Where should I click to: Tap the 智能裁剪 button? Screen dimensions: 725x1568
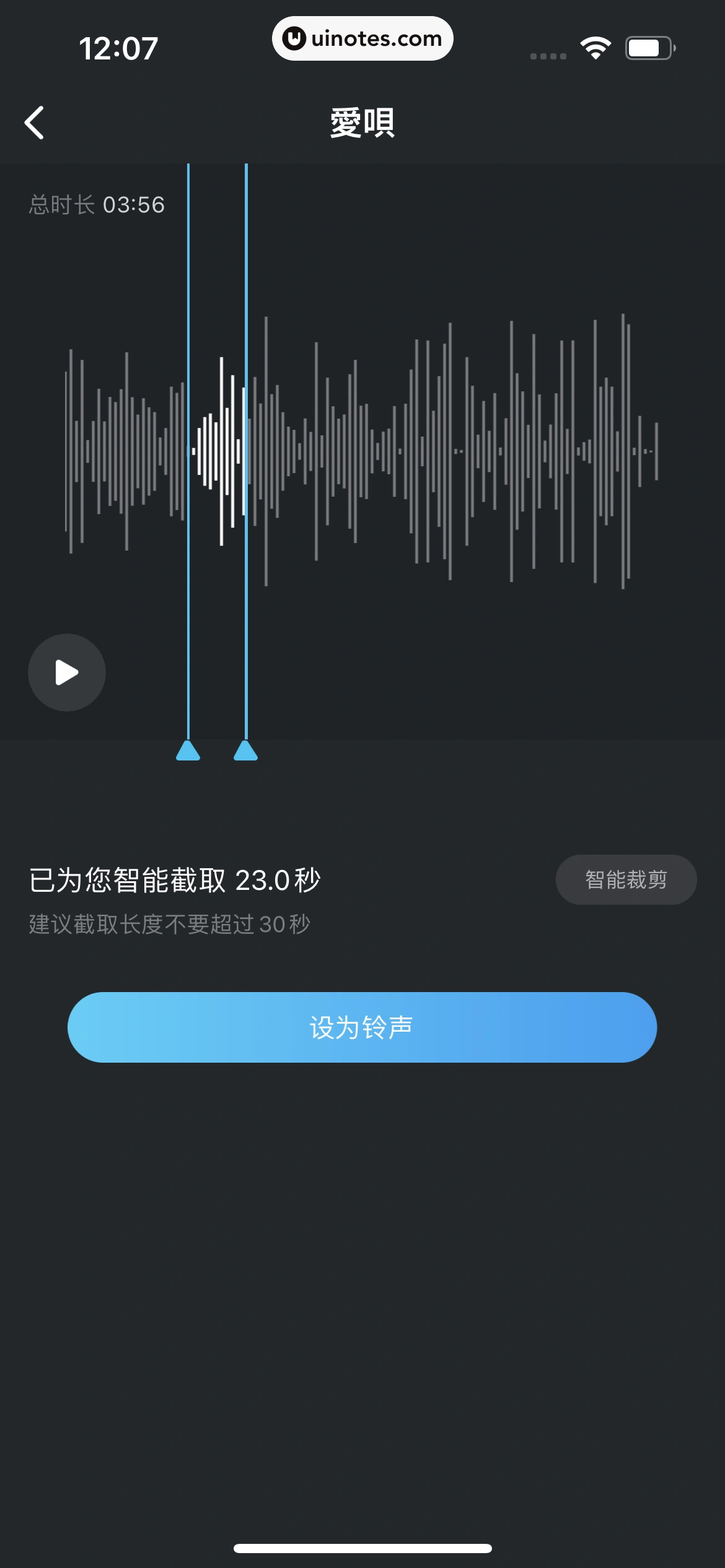[x=626, y=879]
